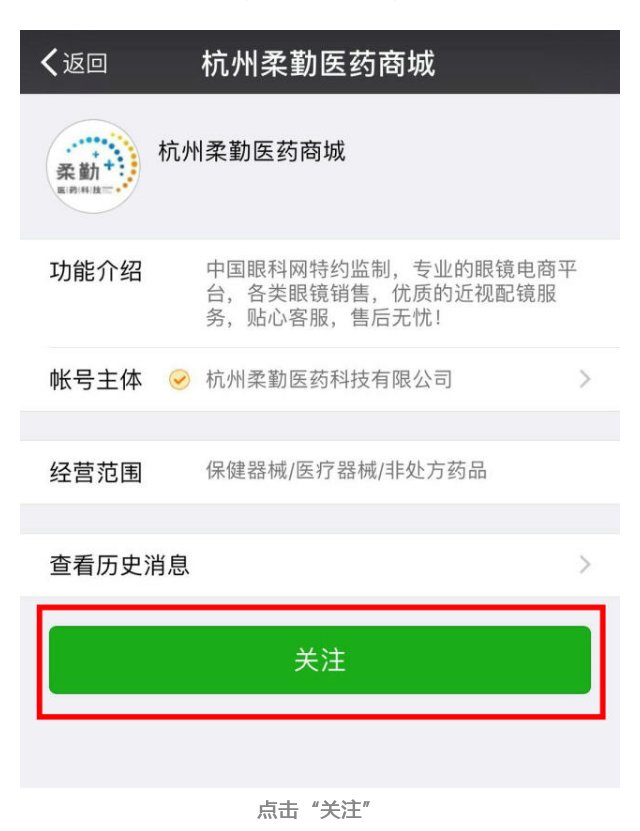Go back using the 返回 button
Screen dimensions: 640x831
(x=74, y=63)
